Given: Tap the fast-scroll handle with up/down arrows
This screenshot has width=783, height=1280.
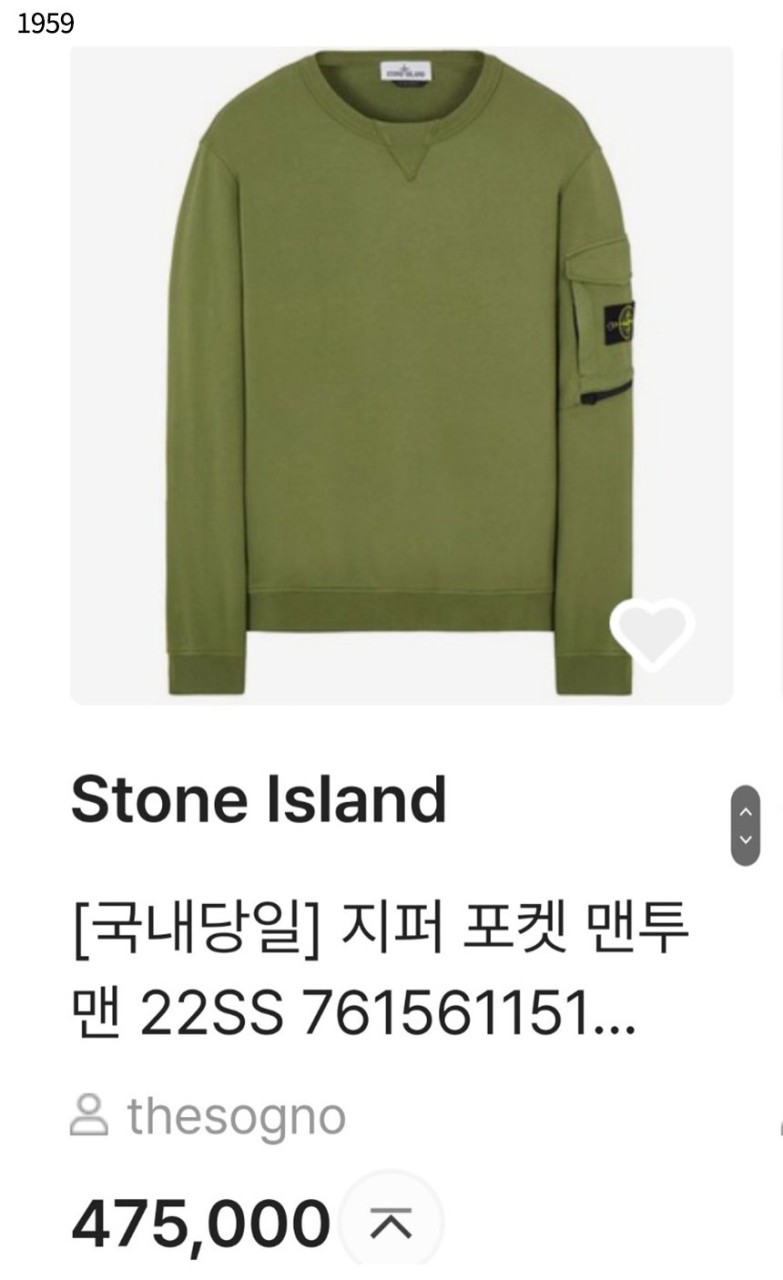Looking at the screenshot, I should pos(745,825).
